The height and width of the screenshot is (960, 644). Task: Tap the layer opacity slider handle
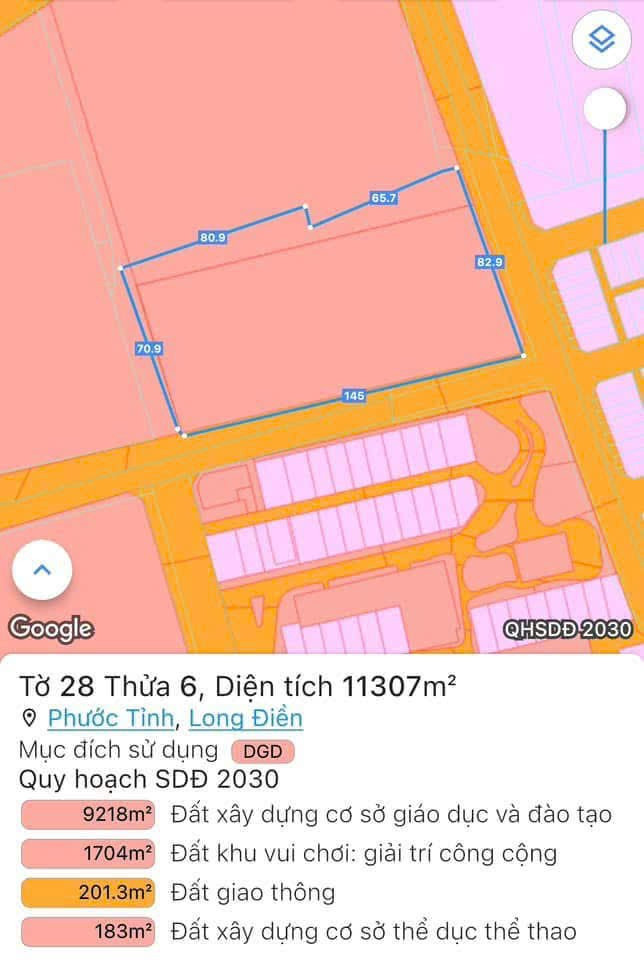604,108
